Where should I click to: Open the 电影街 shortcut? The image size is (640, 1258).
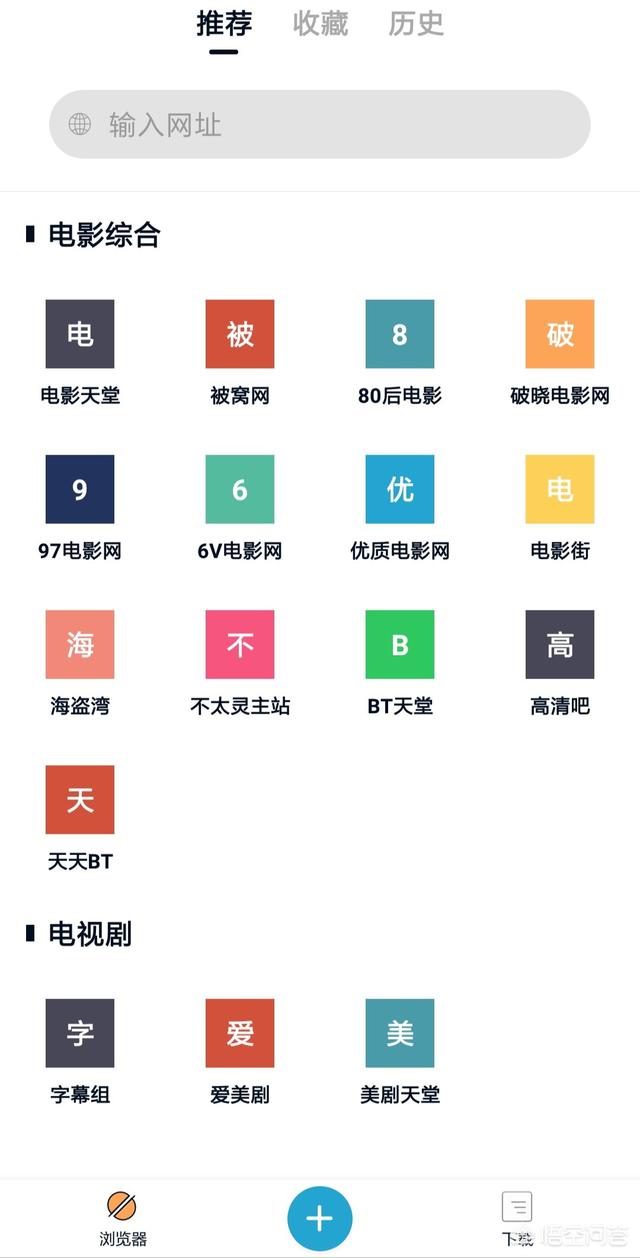pyautogui.click(x=560, y=489)
